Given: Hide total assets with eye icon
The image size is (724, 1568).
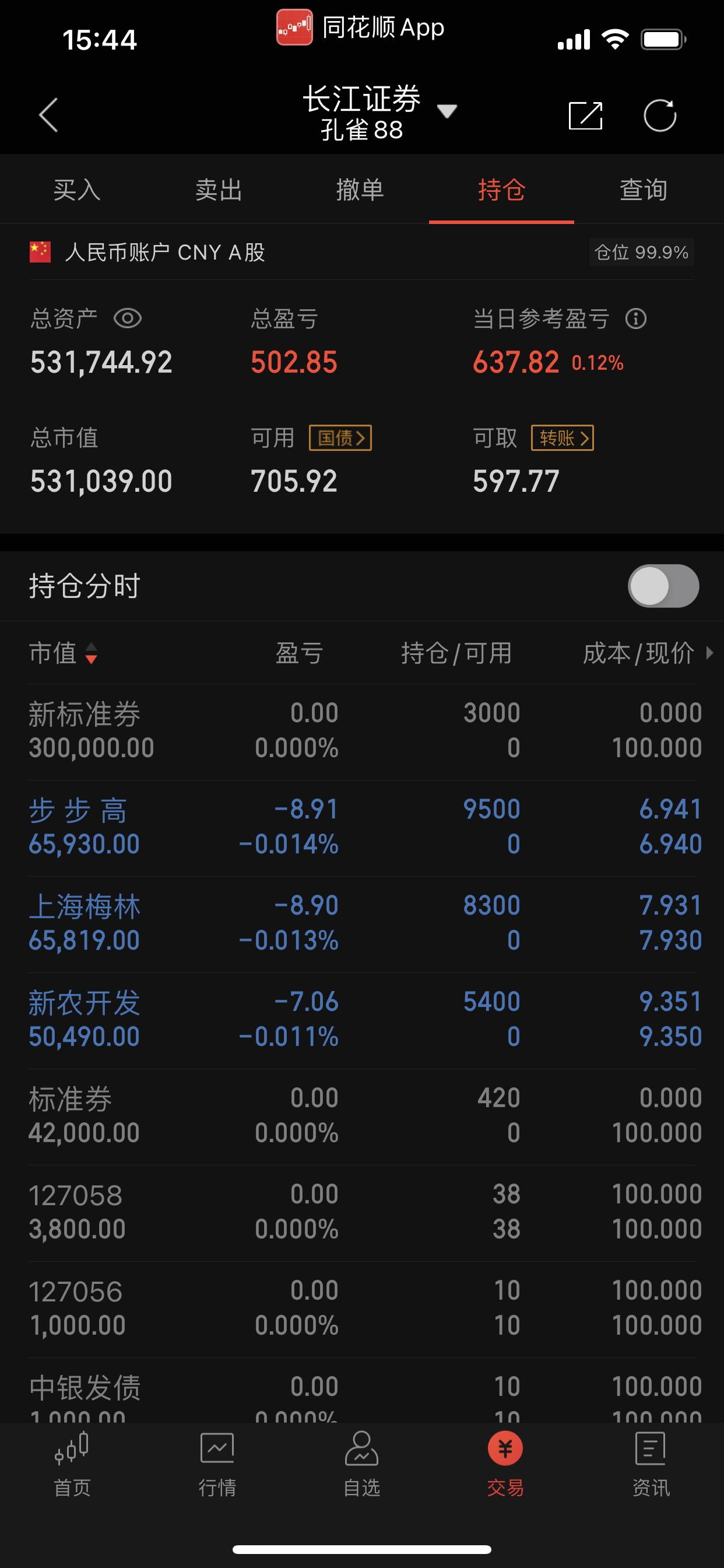Looking at the screenshot, I should 128,318.
